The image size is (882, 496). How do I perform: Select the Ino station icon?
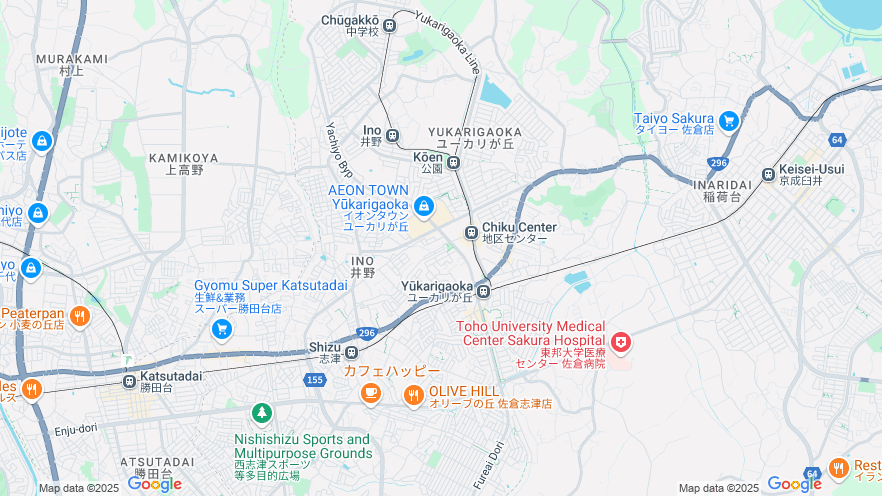[x=392, y=134]
